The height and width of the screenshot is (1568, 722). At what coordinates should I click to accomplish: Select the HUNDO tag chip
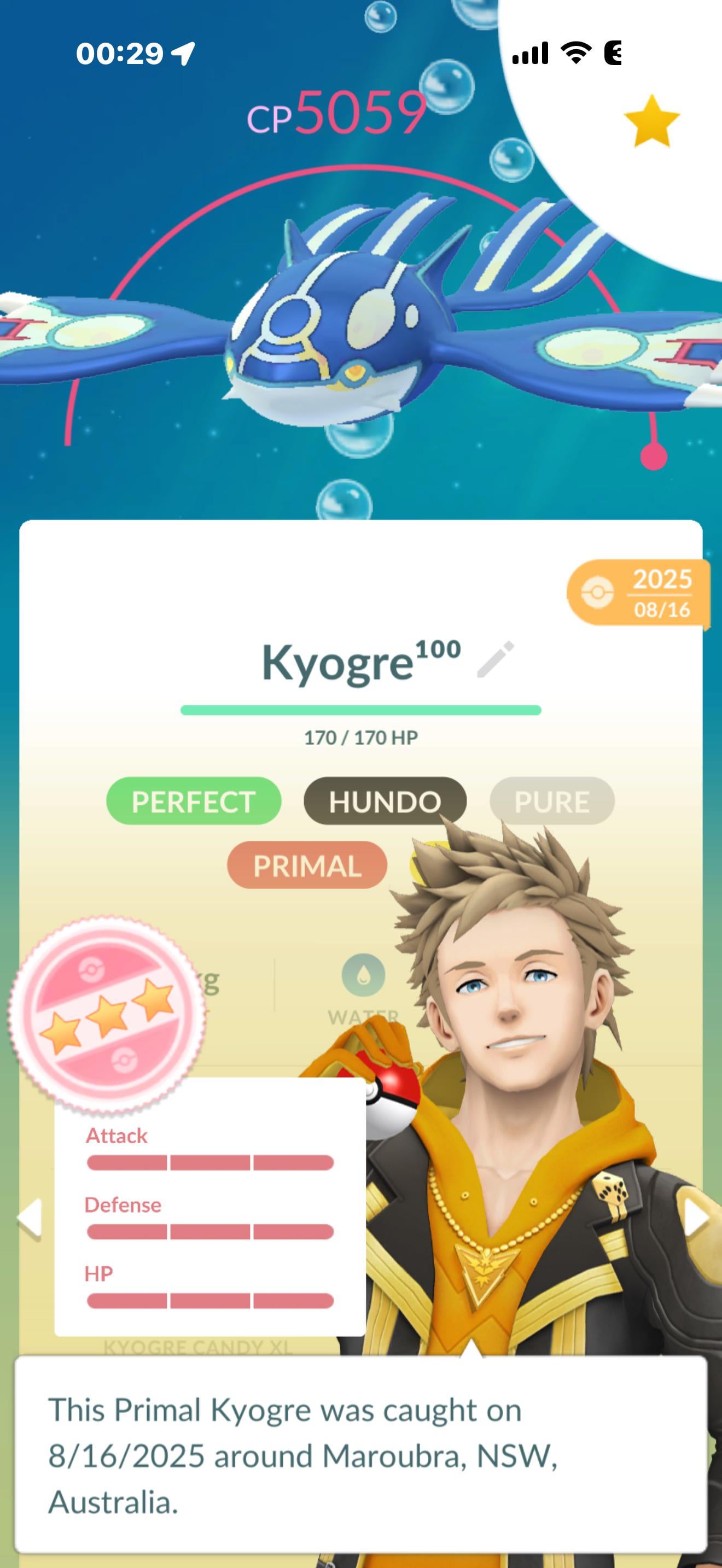click(x=385, y=801)
